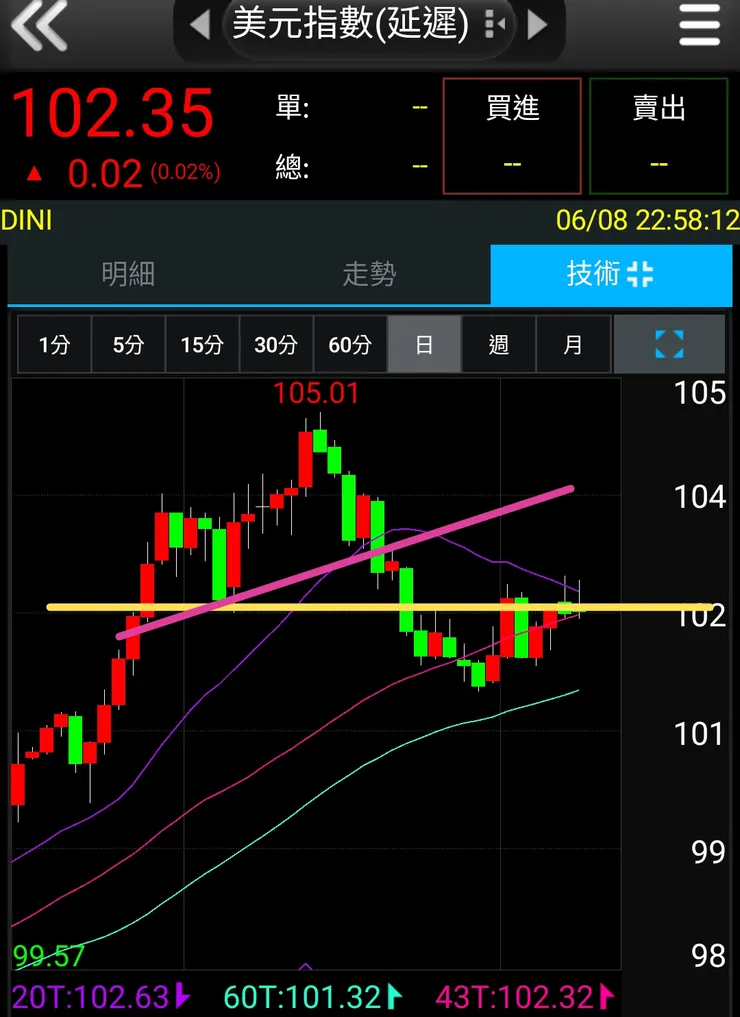
Task: Go back with the double-arrow icon
Action: [39, 25]
